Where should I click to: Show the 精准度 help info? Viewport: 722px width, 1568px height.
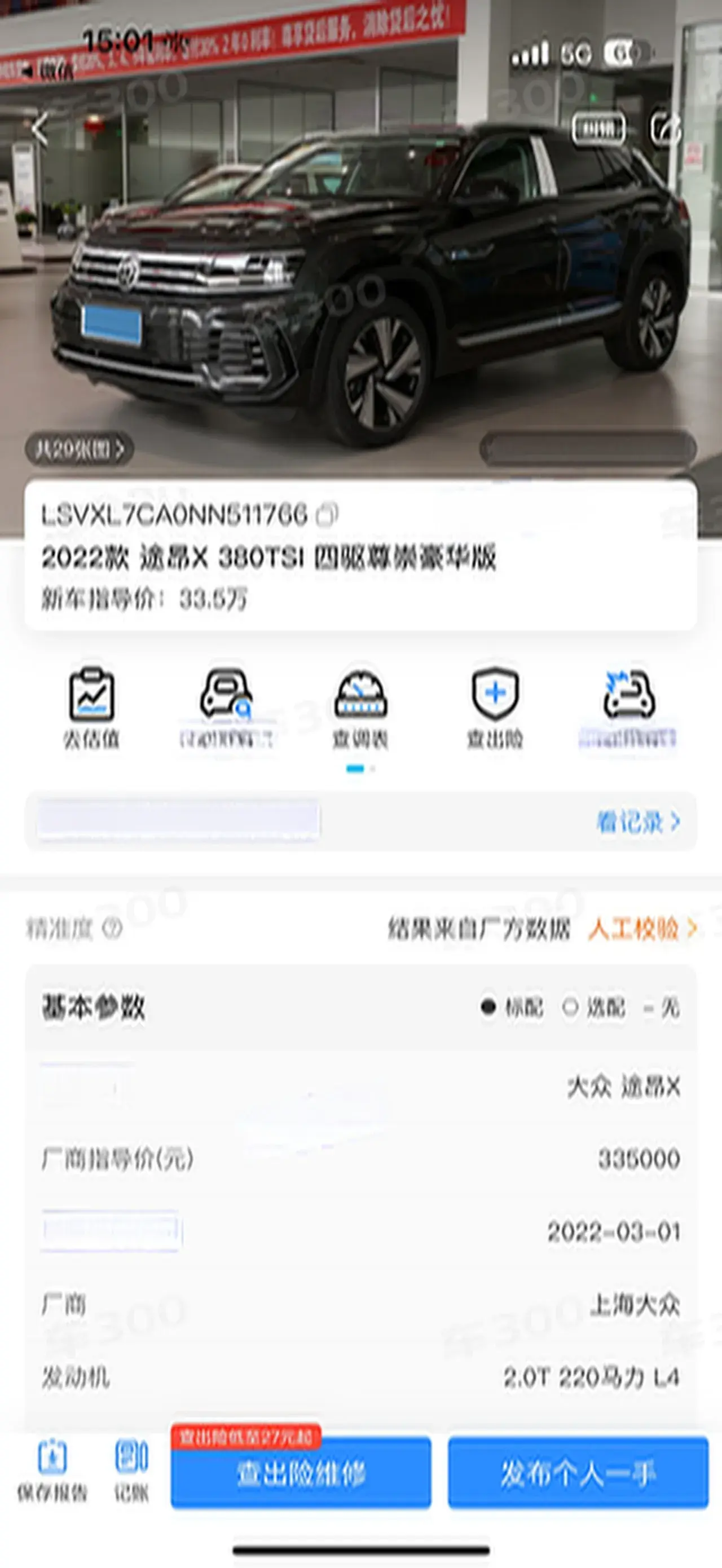112,928
